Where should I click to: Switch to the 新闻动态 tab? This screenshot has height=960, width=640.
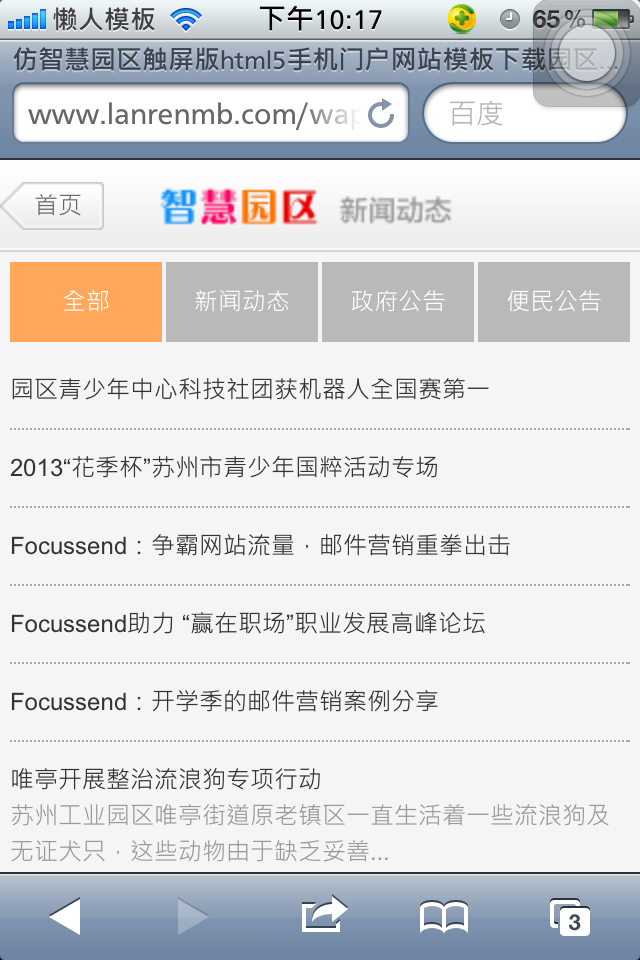click(x=242, y=302)
